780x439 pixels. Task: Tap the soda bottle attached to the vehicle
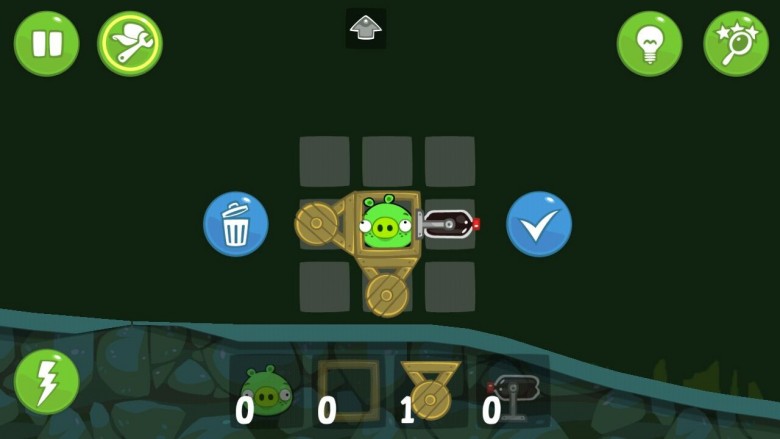point(448,224)
